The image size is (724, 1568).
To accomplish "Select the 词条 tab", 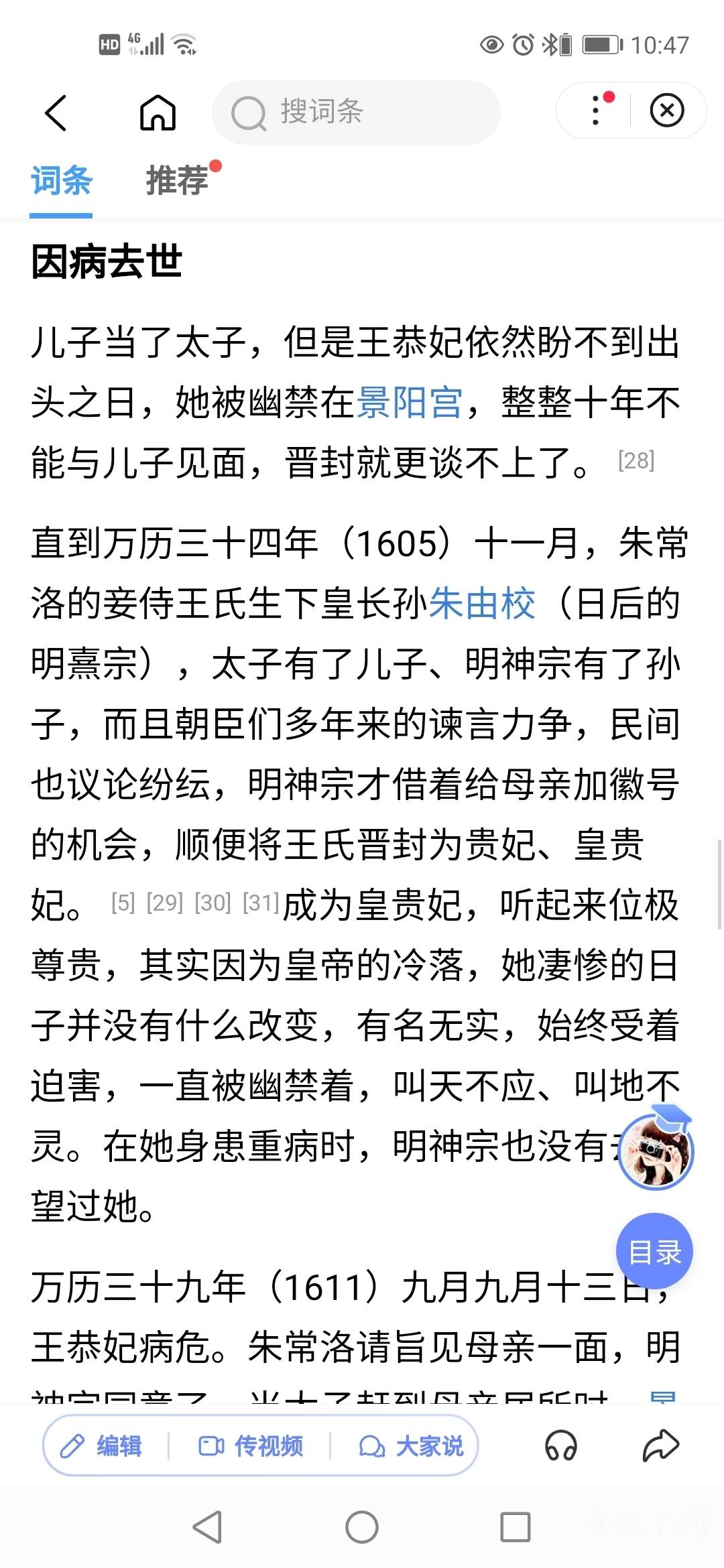I will tap(61, 181).
